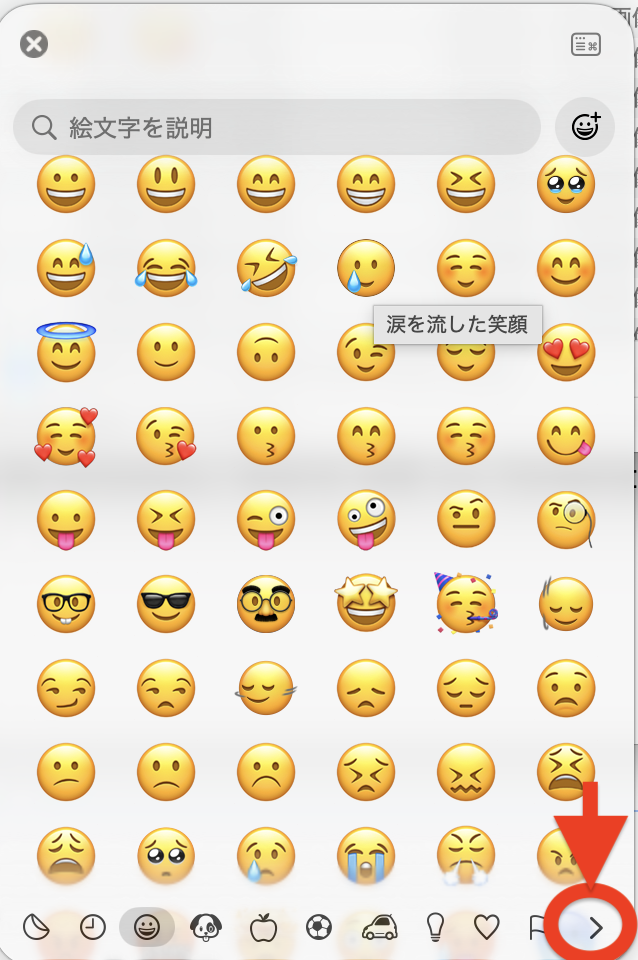This screenshot has height=960, width=638.
Task: Switch to the objects light bulb category
Action: click(x=434, y=928)
